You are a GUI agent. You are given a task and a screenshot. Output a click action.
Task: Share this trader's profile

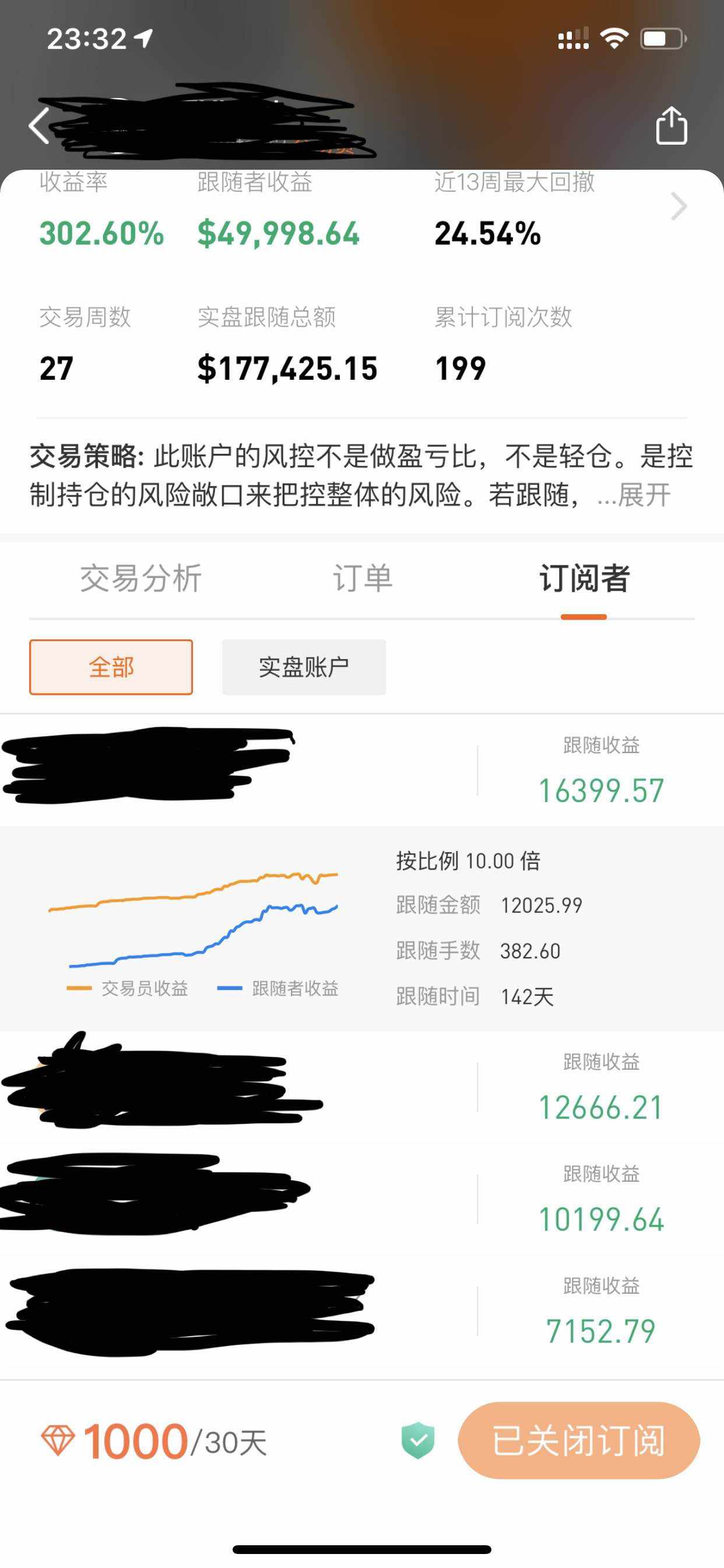click(x=671, y=125)
